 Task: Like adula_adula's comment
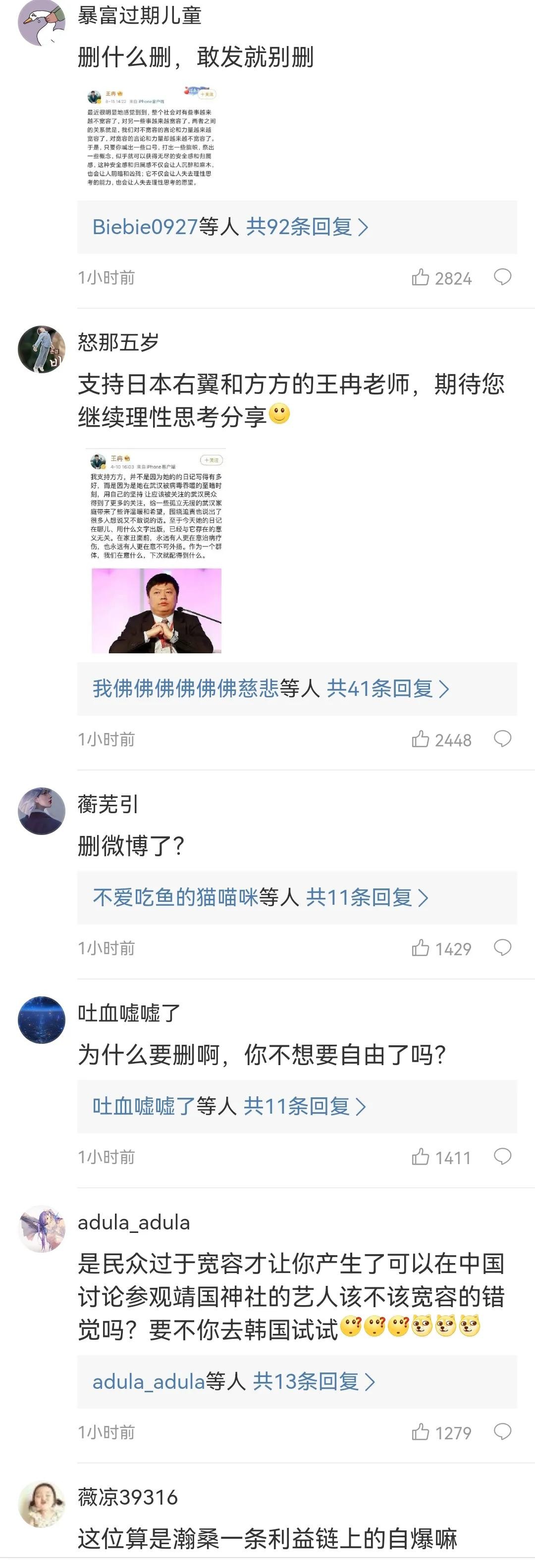click(x=421, y=1432)
